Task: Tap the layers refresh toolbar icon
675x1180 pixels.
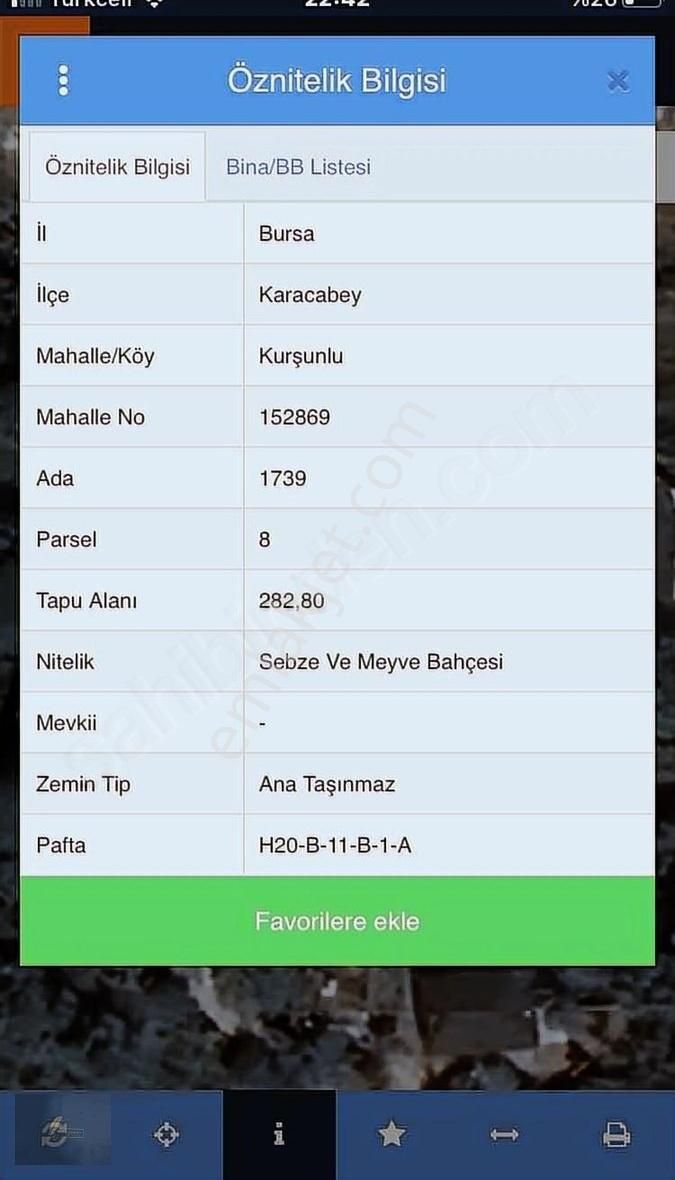Action: [x=56, y=1133]
